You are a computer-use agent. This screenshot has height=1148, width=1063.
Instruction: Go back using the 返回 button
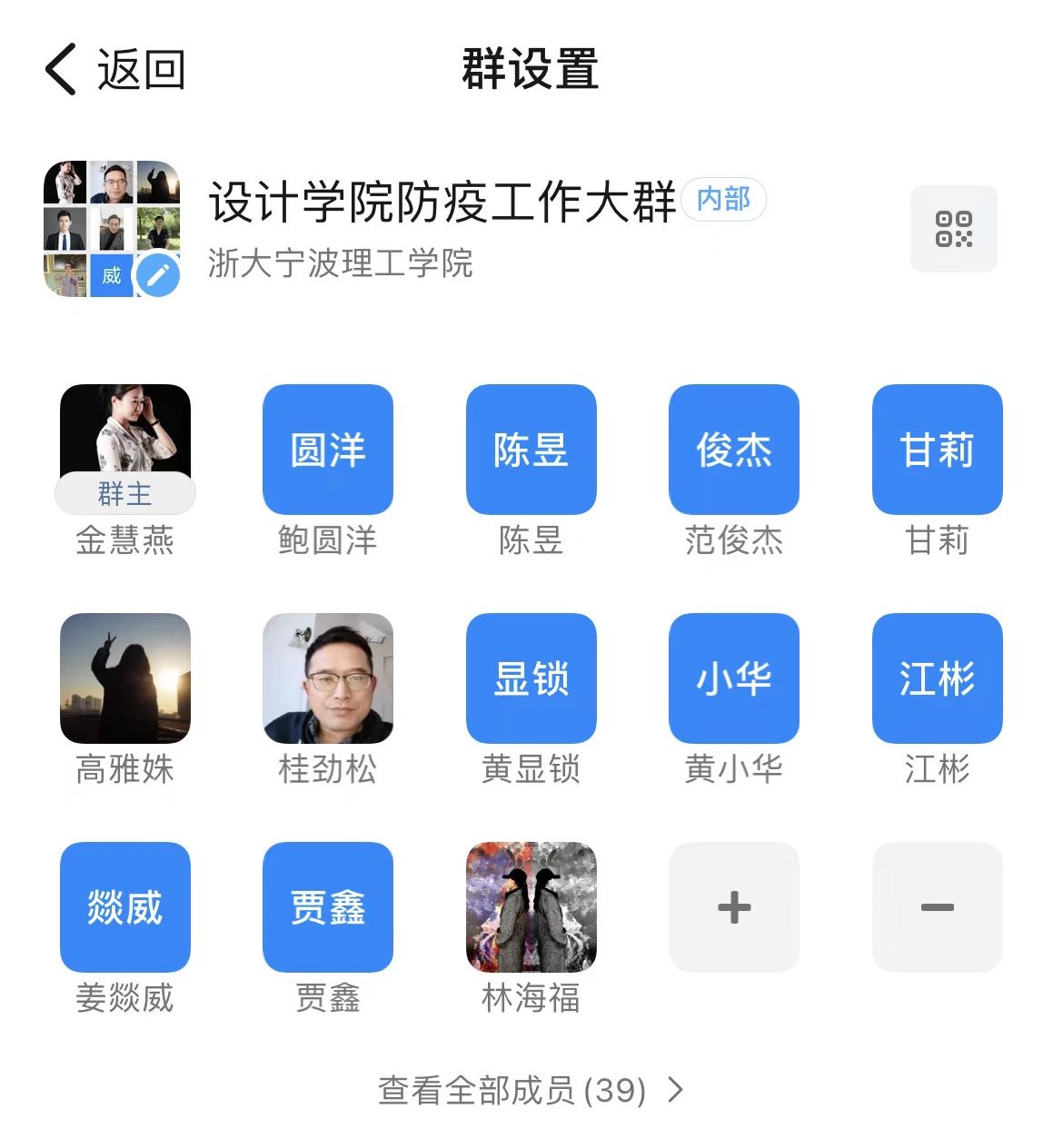click(114, 70)
